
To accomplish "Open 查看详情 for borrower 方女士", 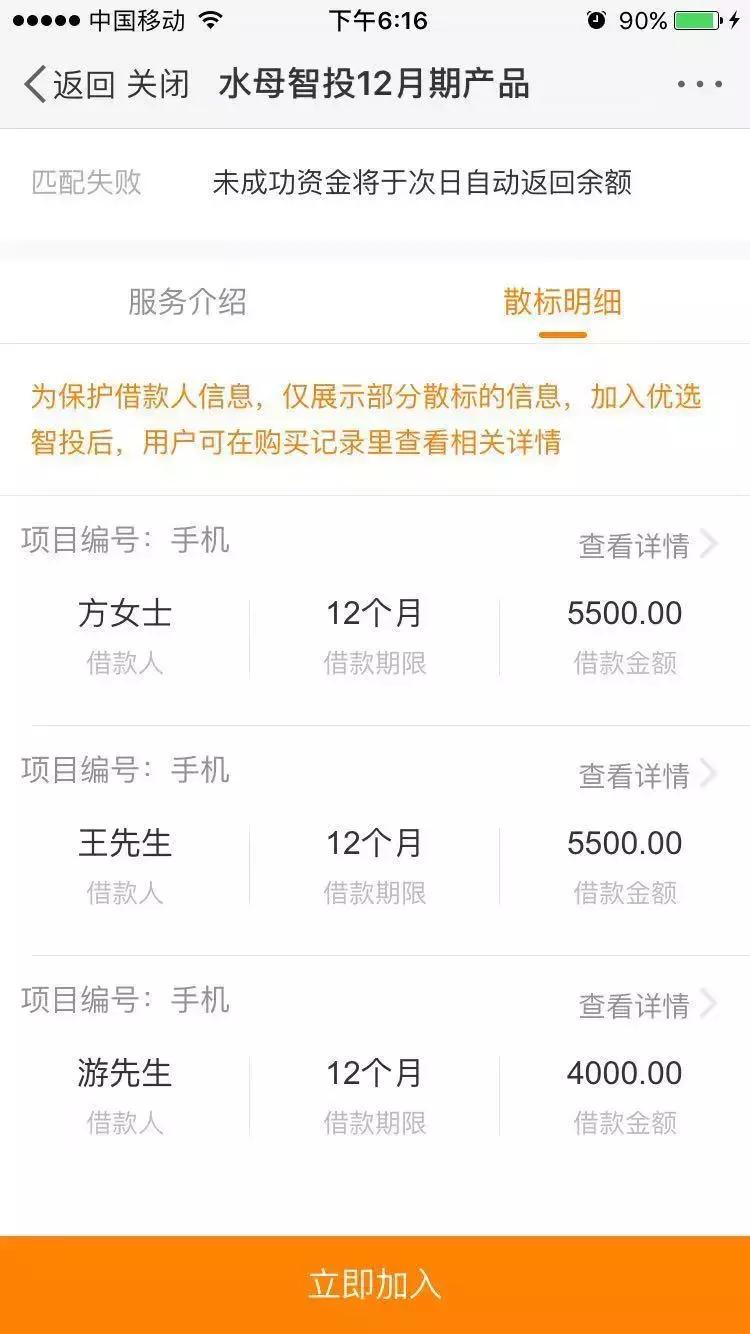I will pyautogui.click(x=634, y=545).
